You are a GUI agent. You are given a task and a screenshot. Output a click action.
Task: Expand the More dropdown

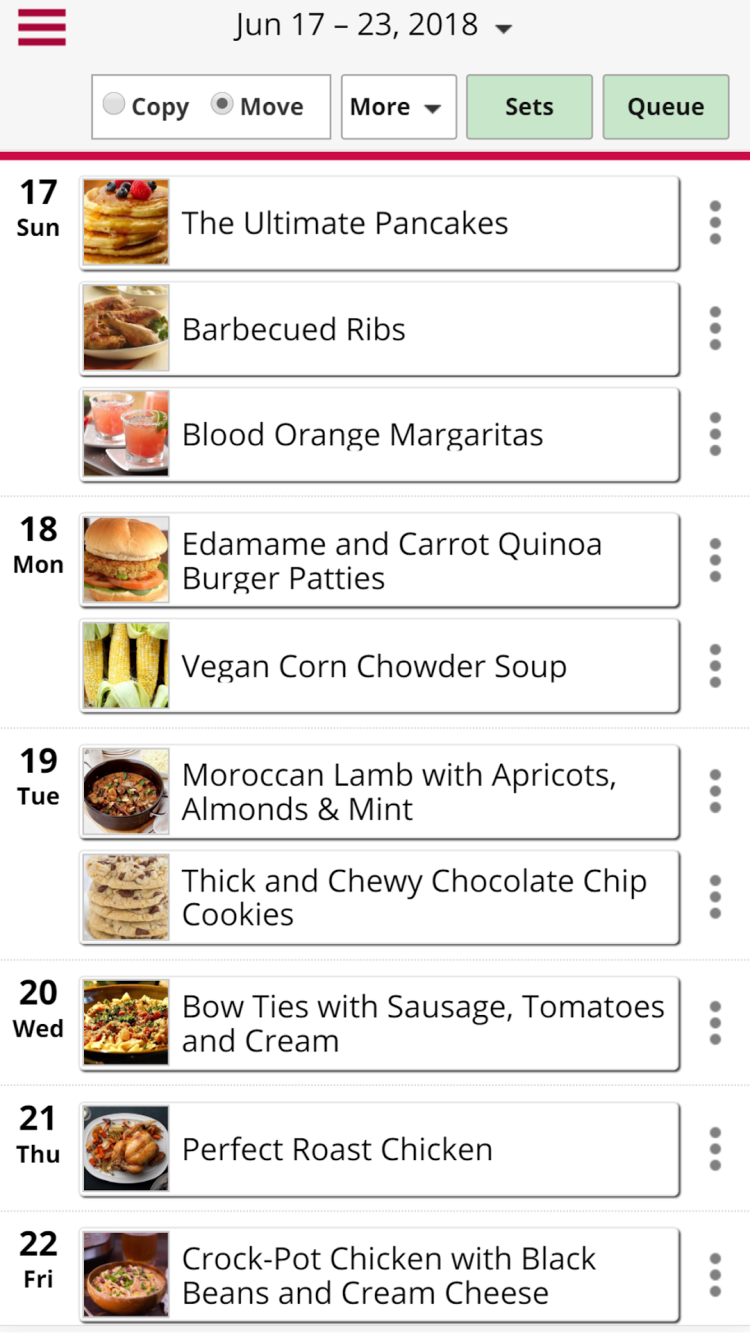click(398, 107)
